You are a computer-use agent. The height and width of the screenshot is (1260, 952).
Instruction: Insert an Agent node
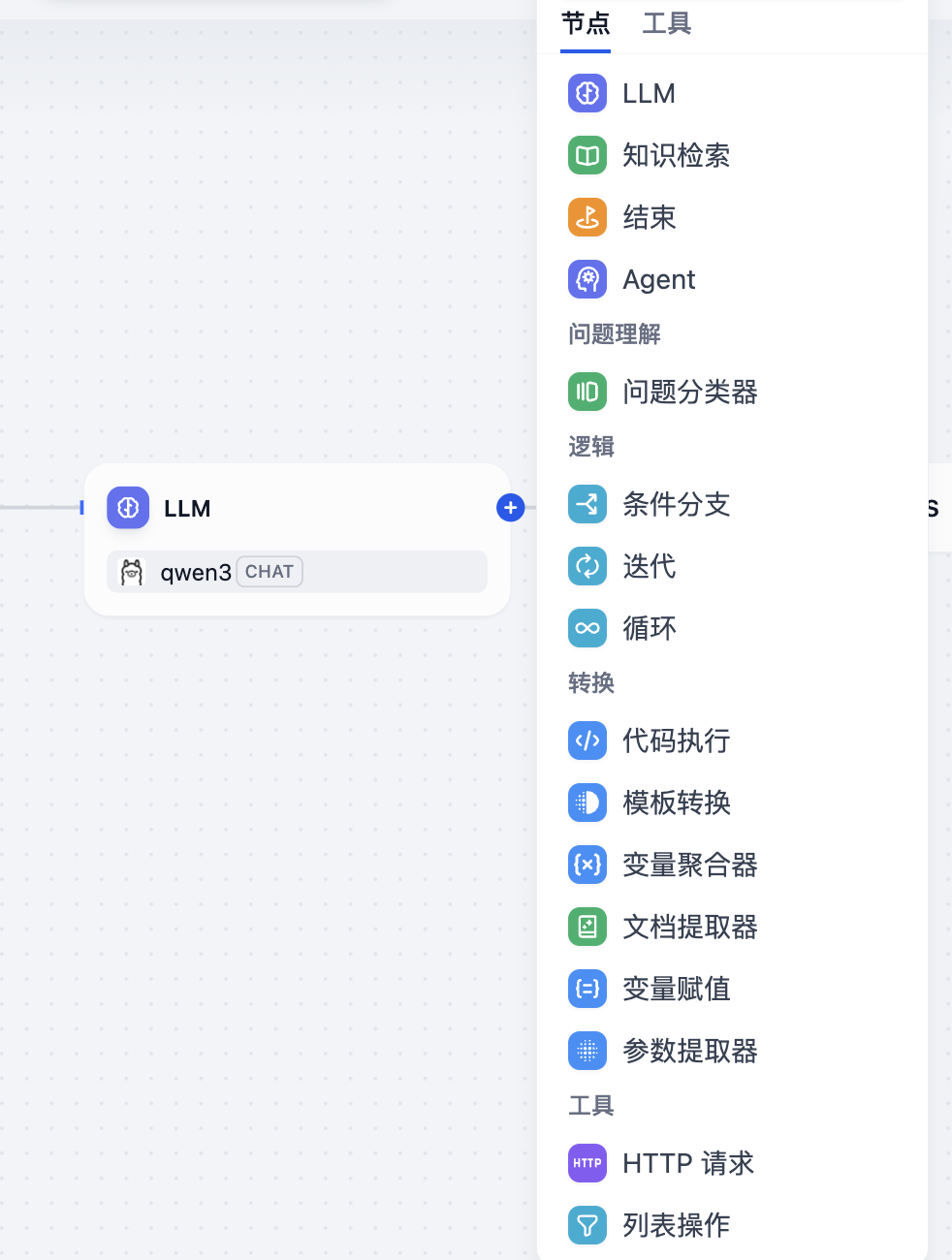(658, 279)
